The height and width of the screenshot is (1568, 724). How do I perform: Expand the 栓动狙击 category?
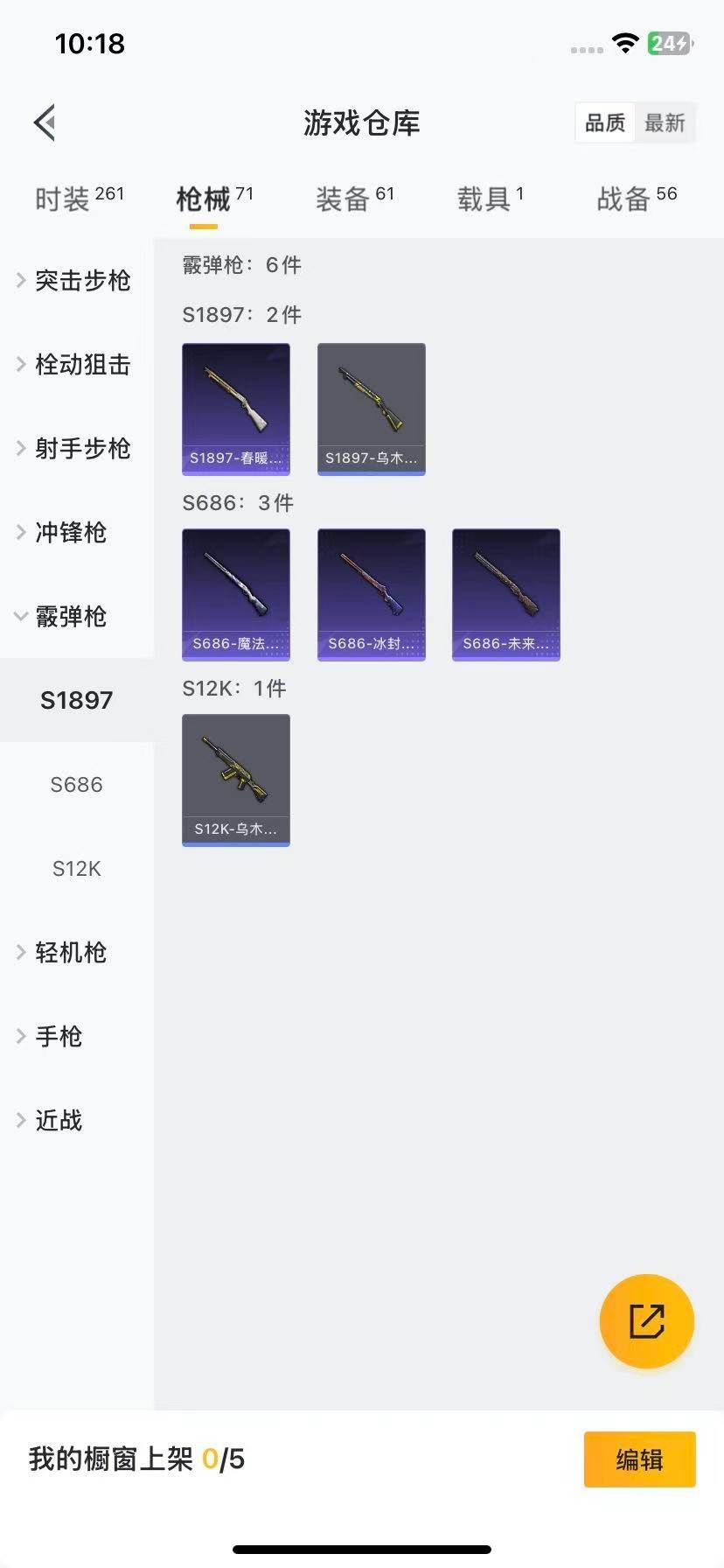[80, 365]
